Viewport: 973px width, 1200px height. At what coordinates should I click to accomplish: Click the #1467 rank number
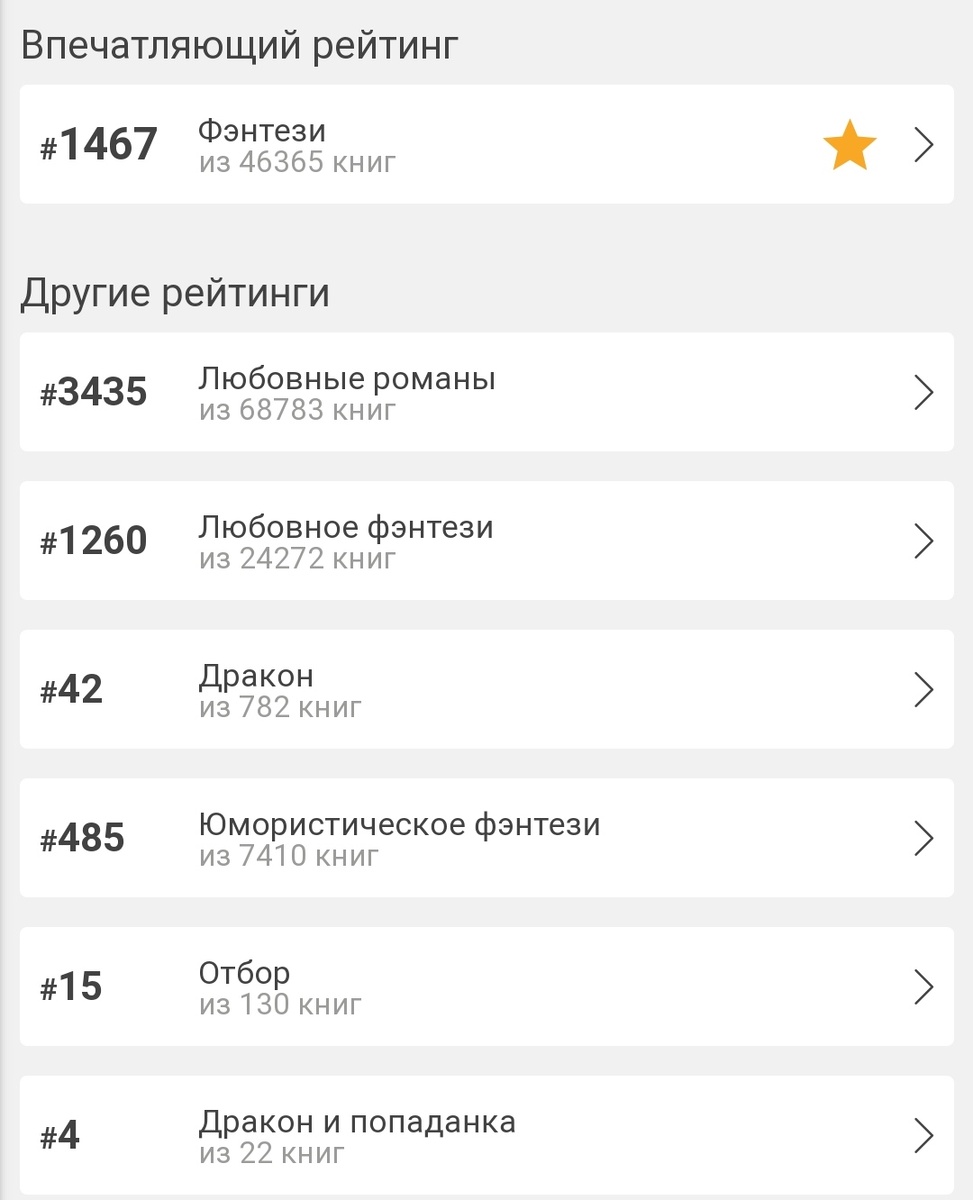(100, 144)
